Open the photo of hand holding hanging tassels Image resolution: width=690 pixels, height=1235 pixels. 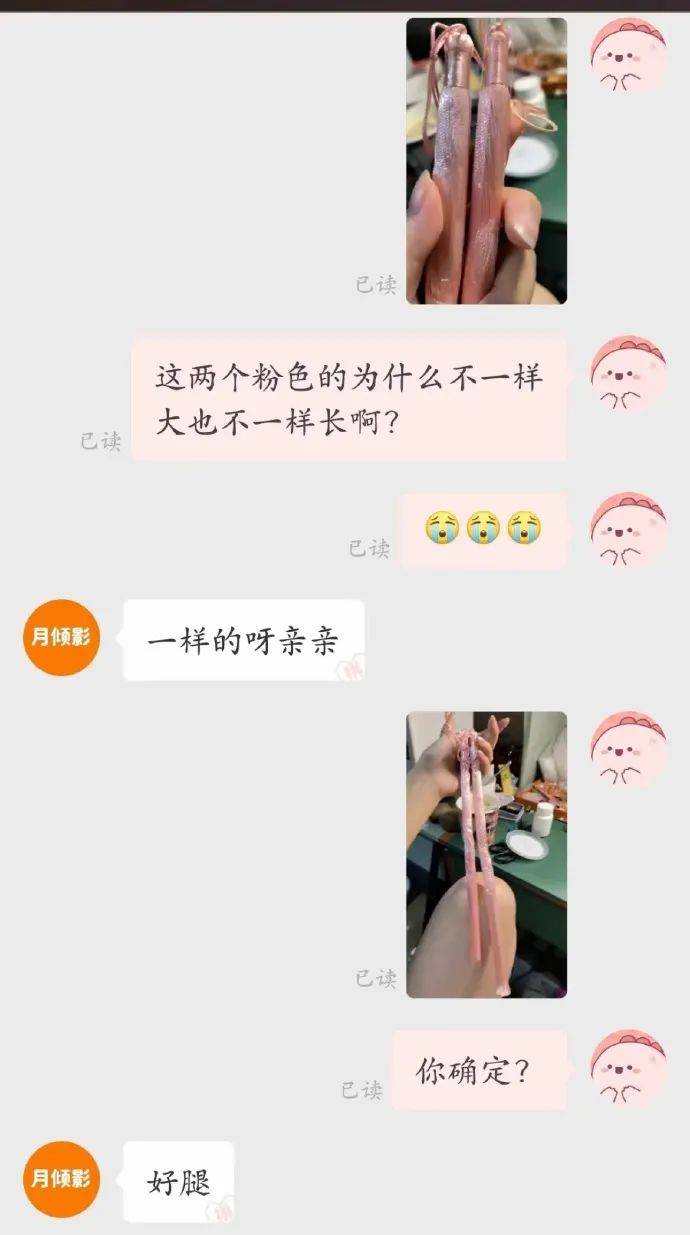[486, 854]
